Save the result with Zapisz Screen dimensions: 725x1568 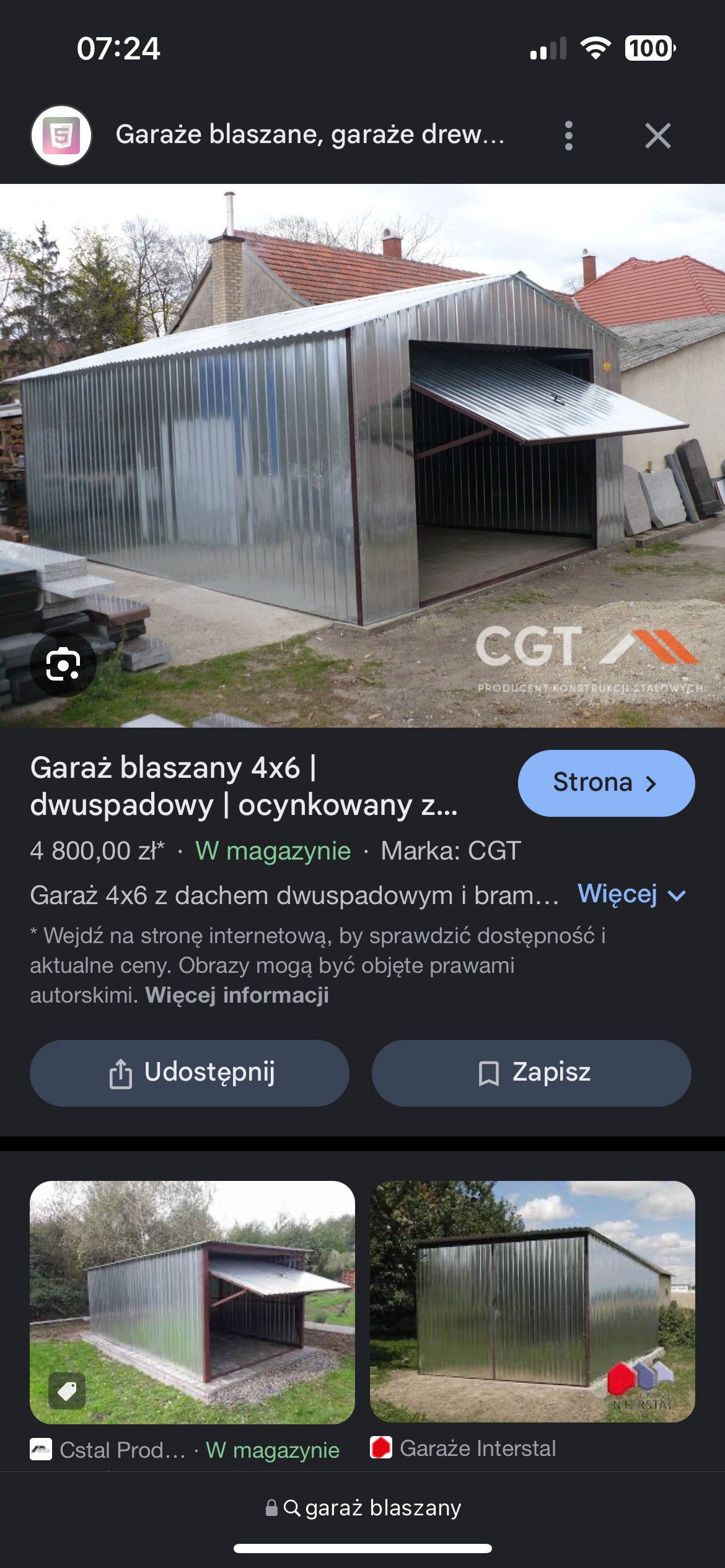pyautogui.click(x=531, y=1073)
